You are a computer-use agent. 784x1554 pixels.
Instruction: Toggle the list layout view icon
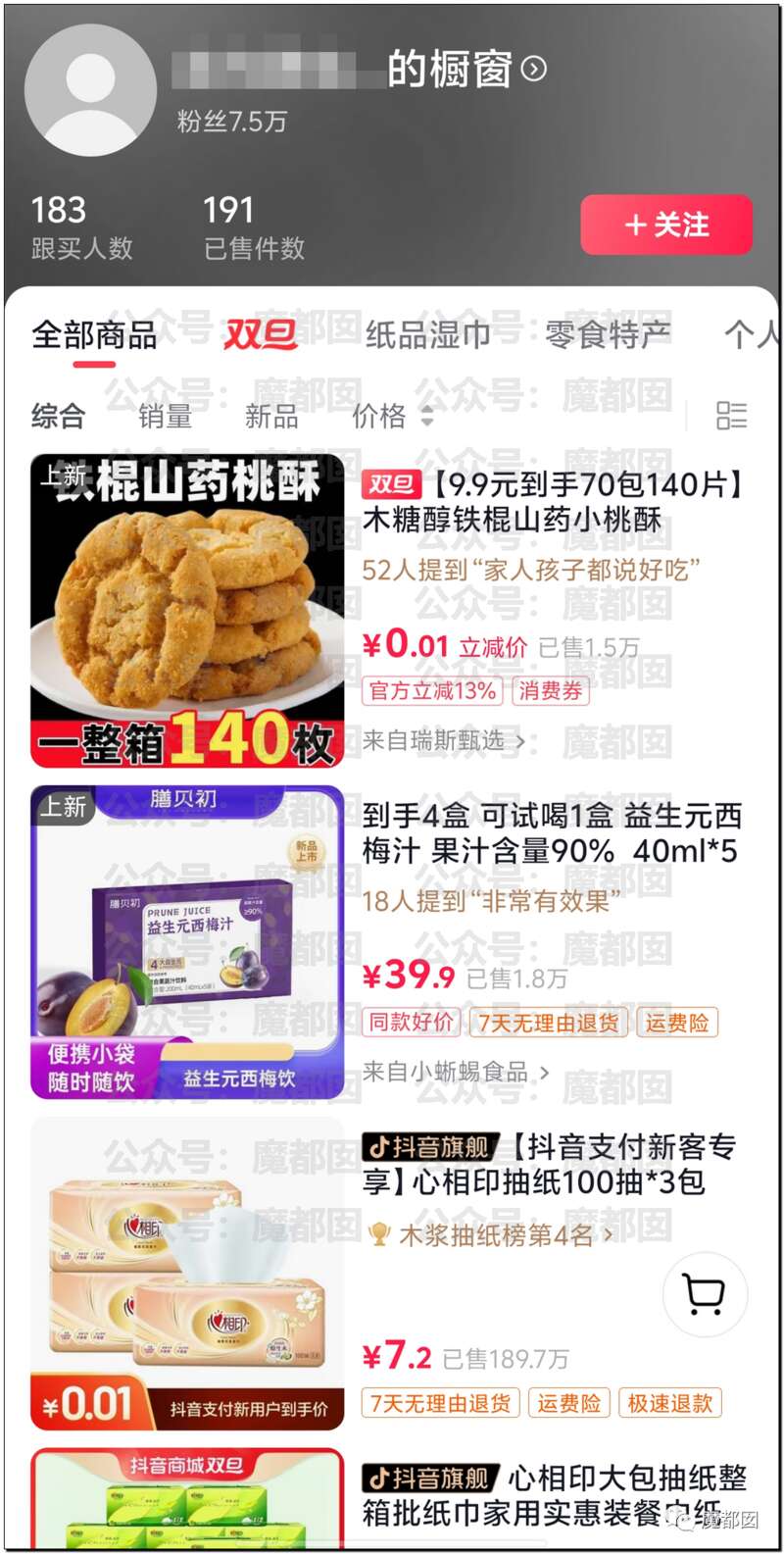tap(731, 416)
